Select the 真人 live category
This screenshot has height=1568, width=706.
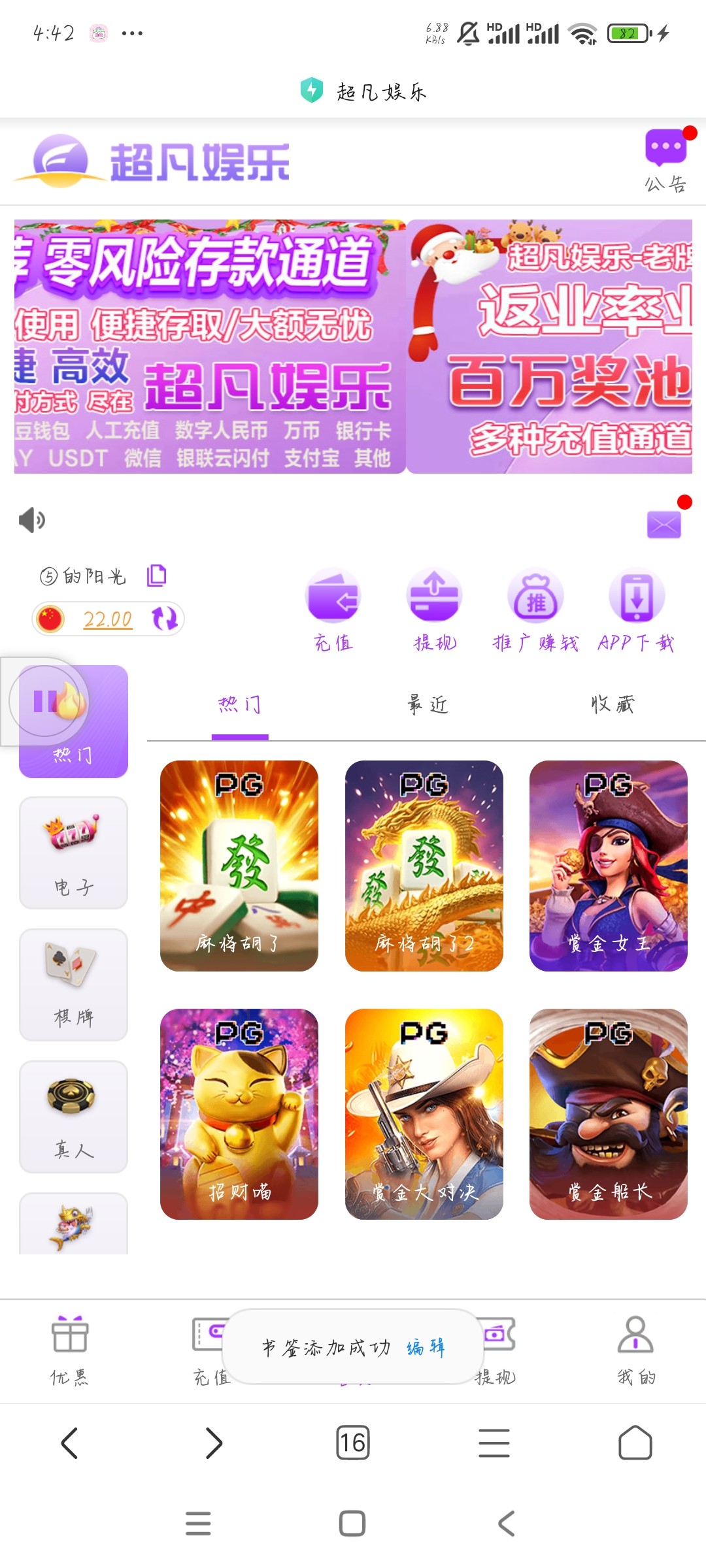(x=73, y=1117)
